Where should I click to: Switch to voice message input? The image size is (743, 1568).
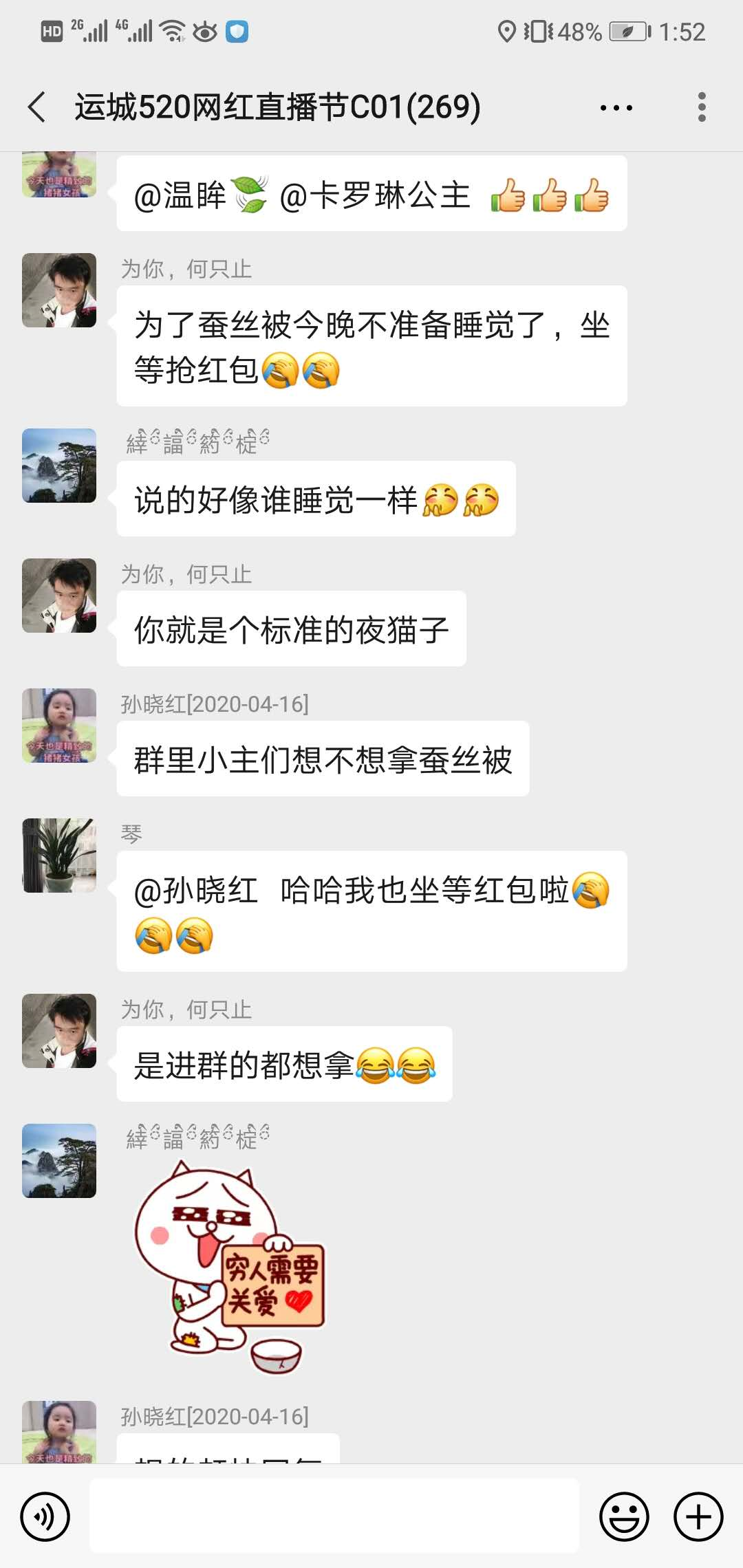click(45, 1516)
